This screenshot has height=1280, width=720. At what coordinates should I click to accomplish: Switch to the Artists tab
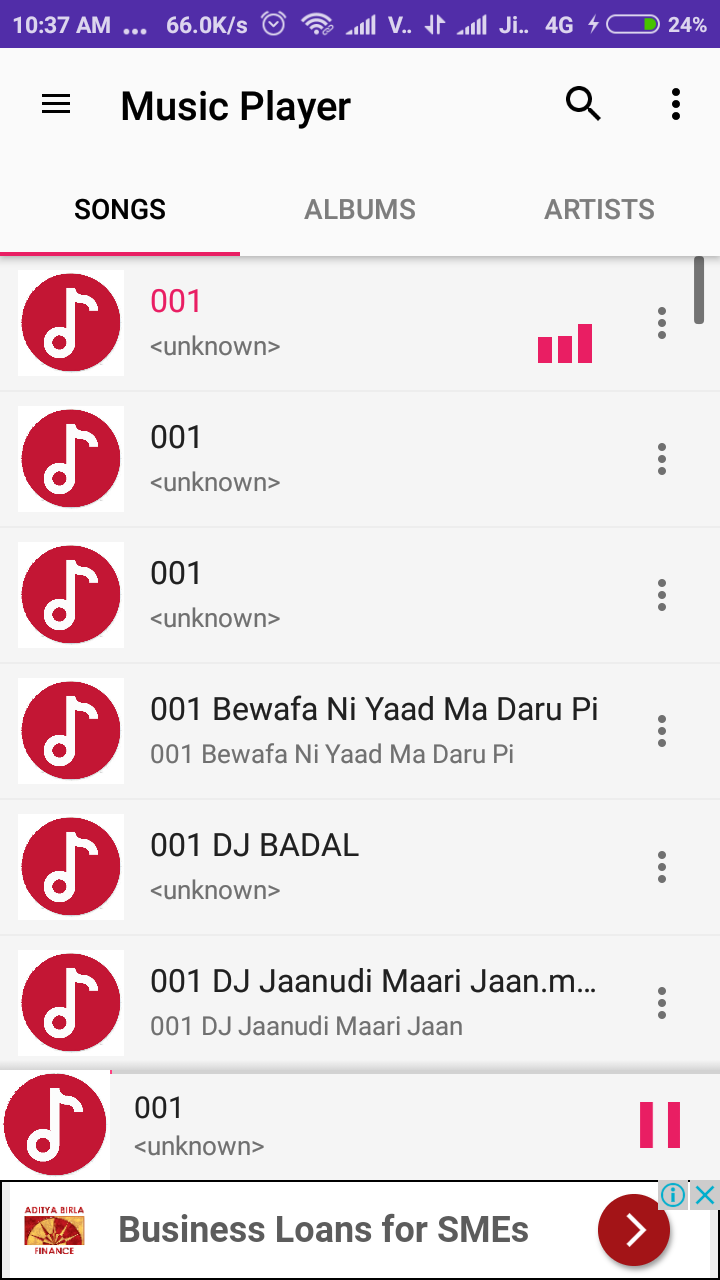[599, 209]
